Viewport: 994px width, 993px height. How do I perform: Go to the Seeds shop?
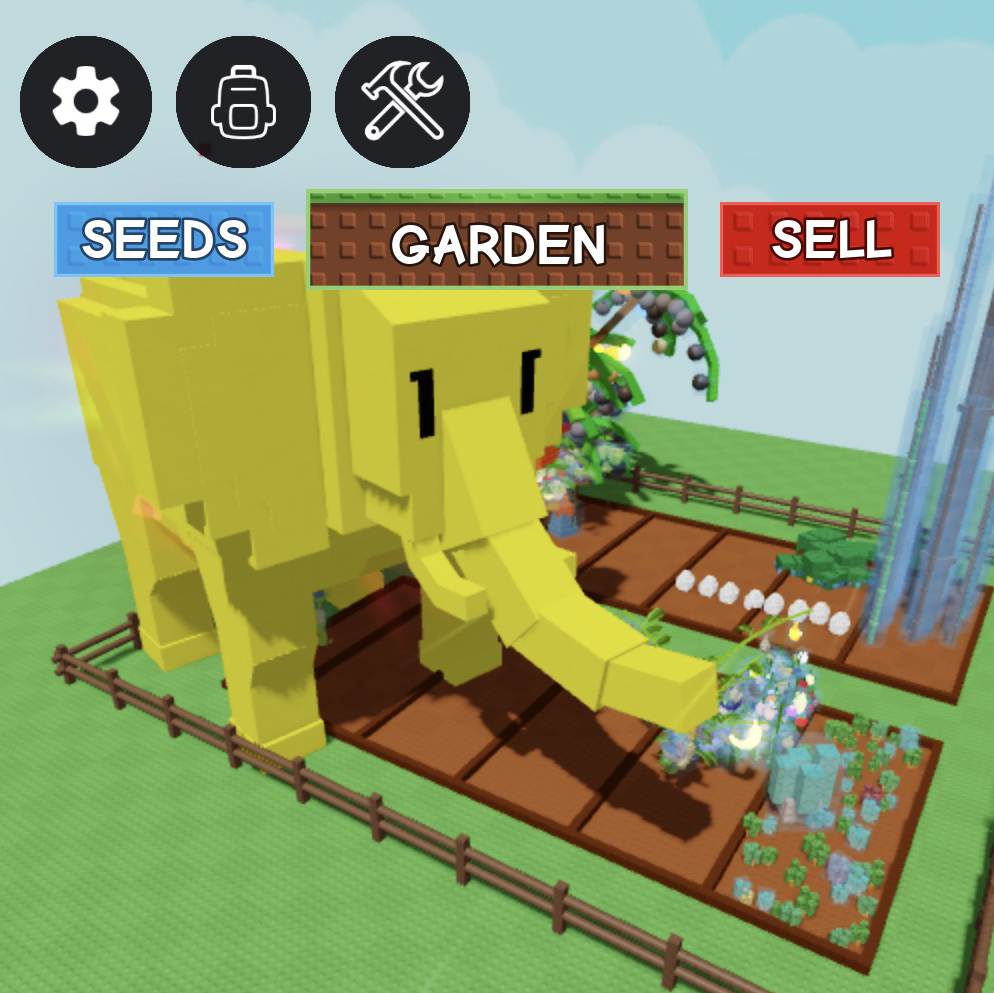click(x=164, y=239)
